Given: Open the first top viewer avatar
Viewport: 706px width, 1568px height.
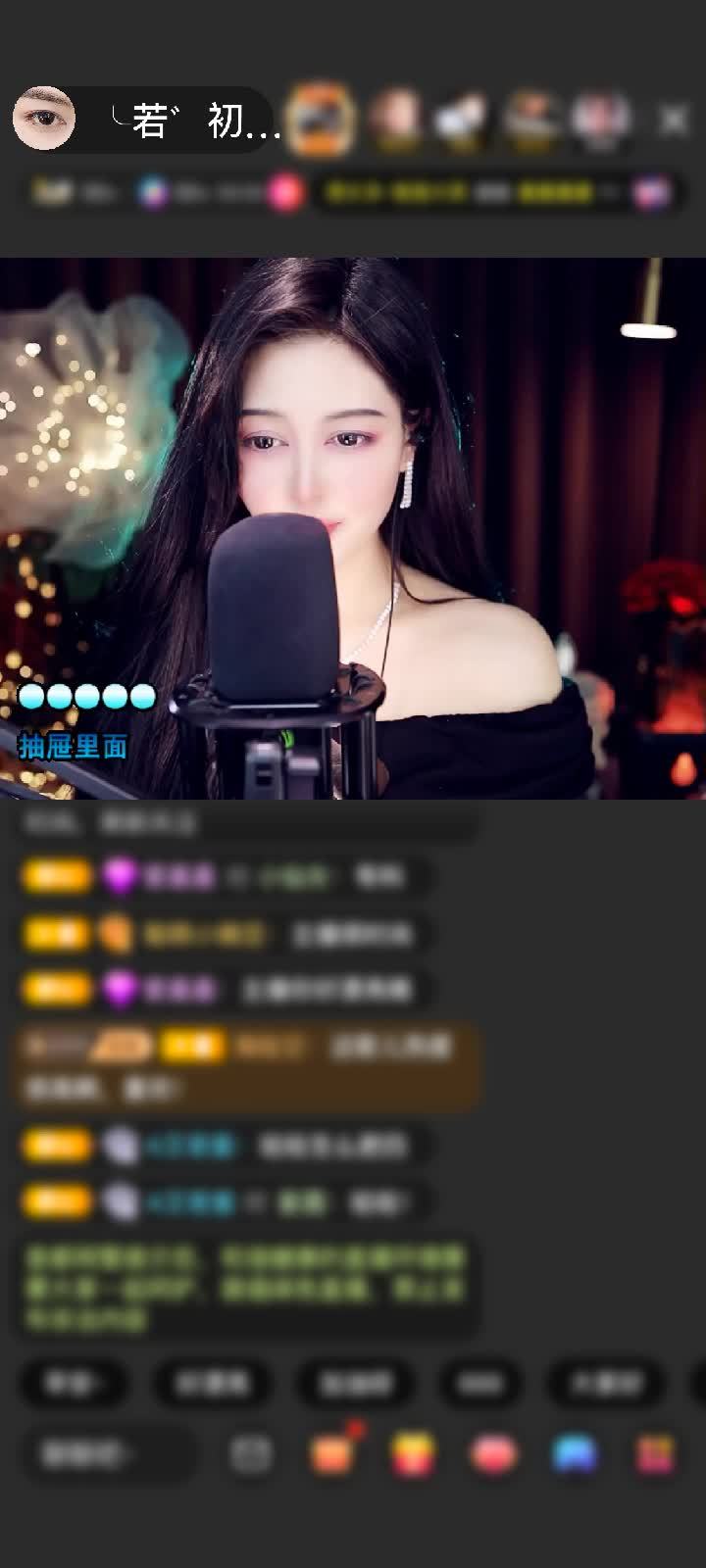Looking at the screenshot, I should click(321, 120).
